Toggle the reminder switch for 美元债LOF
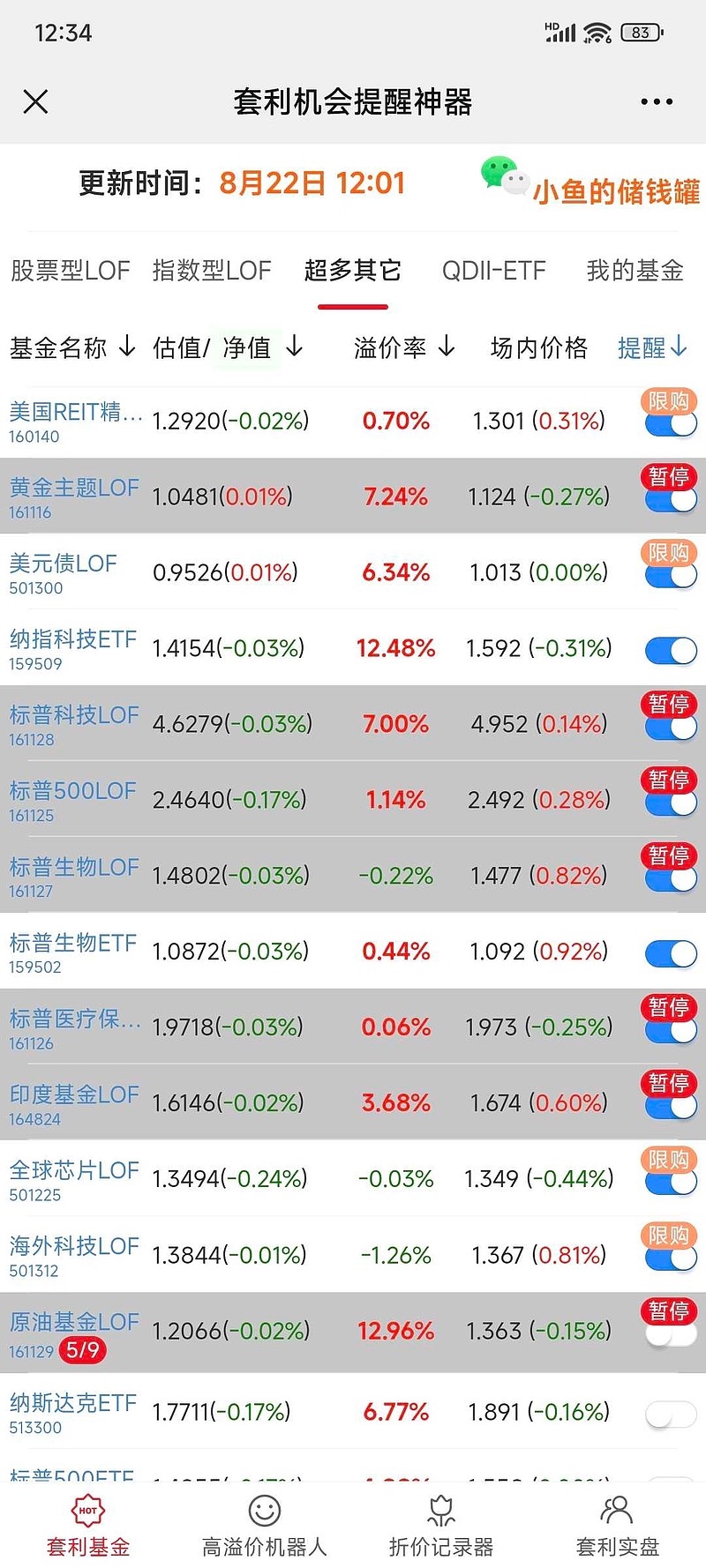The width and height of the screenshot is (706, 1568). (671, 576)
